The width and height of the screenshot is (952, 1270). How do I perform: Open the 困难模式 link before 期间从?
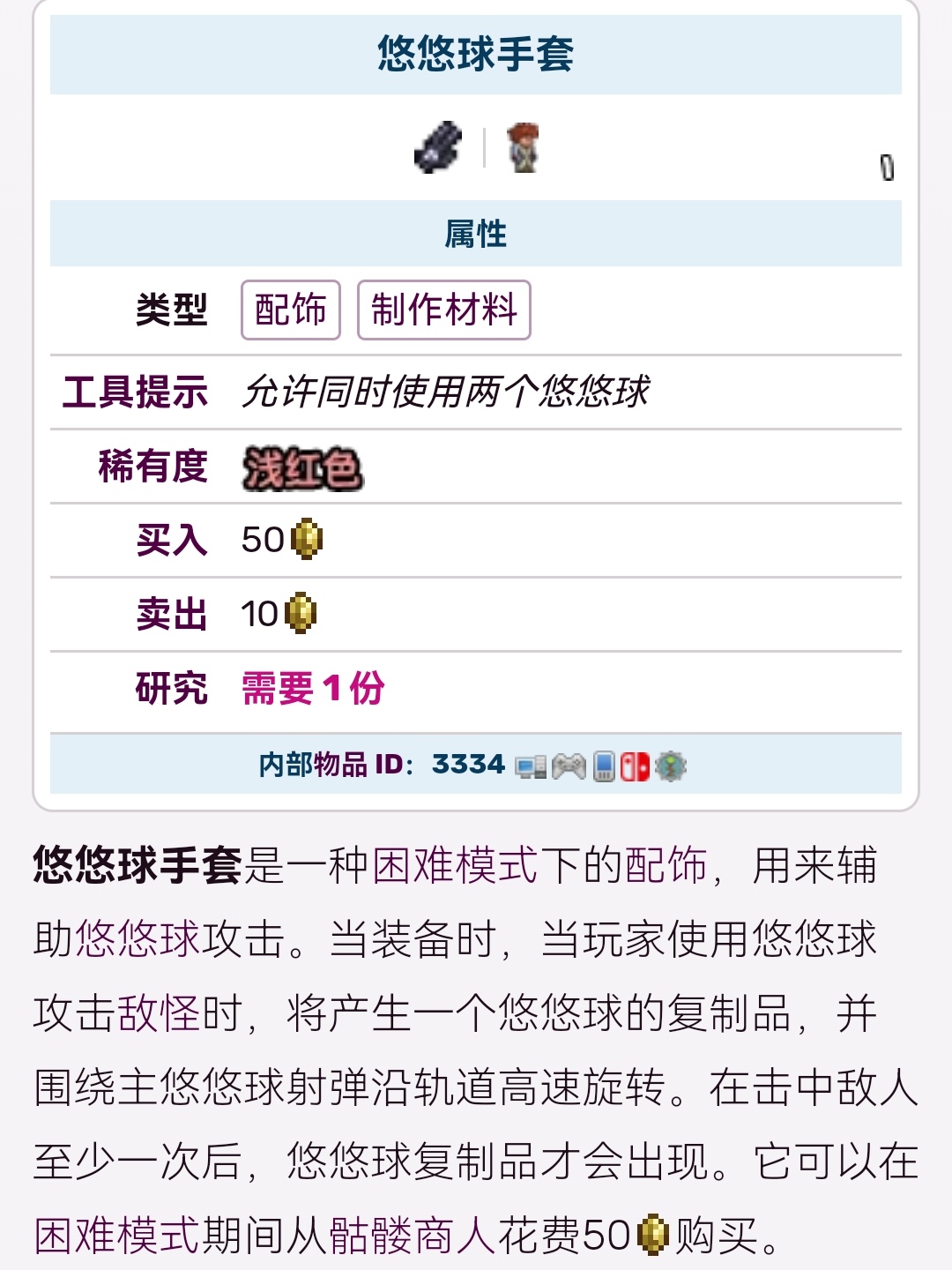point(117,1236)
